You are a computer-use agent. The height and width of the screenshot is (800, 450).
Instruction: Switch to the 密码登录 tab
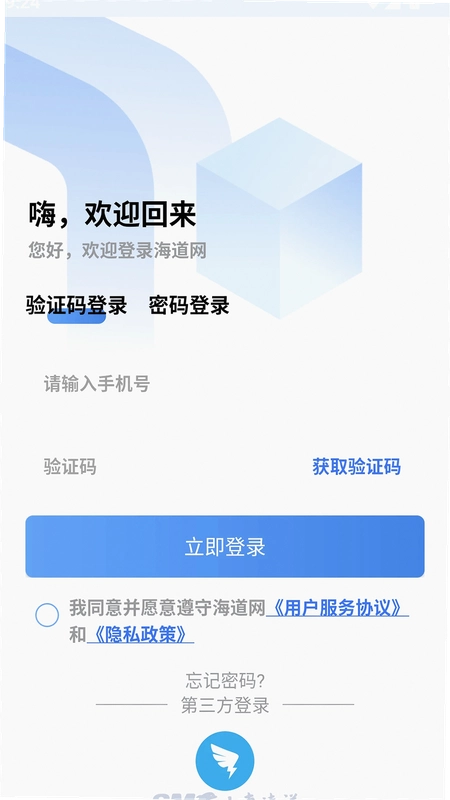(x=189, y=306)
